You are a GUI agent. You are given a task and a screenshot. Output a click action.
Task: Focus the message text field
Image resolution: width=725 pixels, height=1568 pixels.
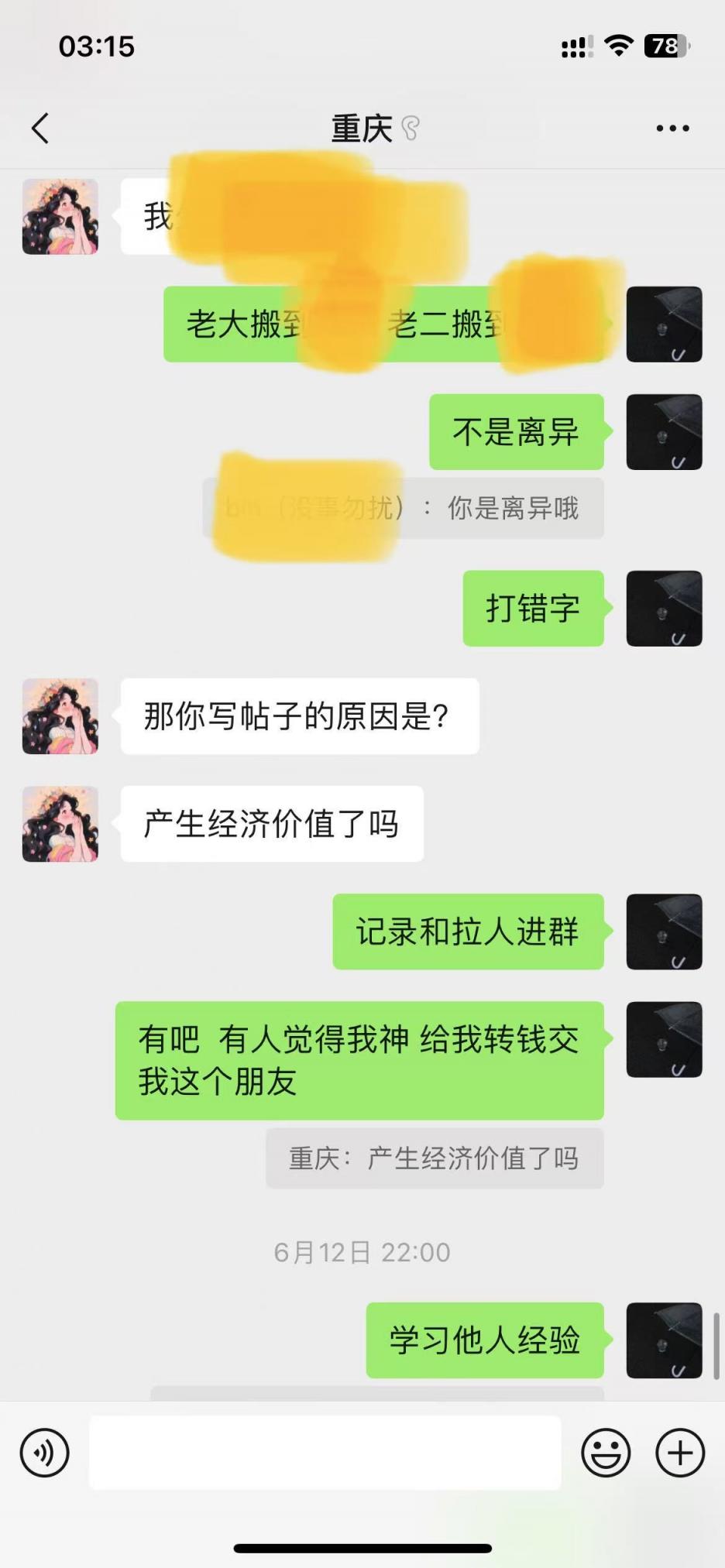click(325, 1453)
